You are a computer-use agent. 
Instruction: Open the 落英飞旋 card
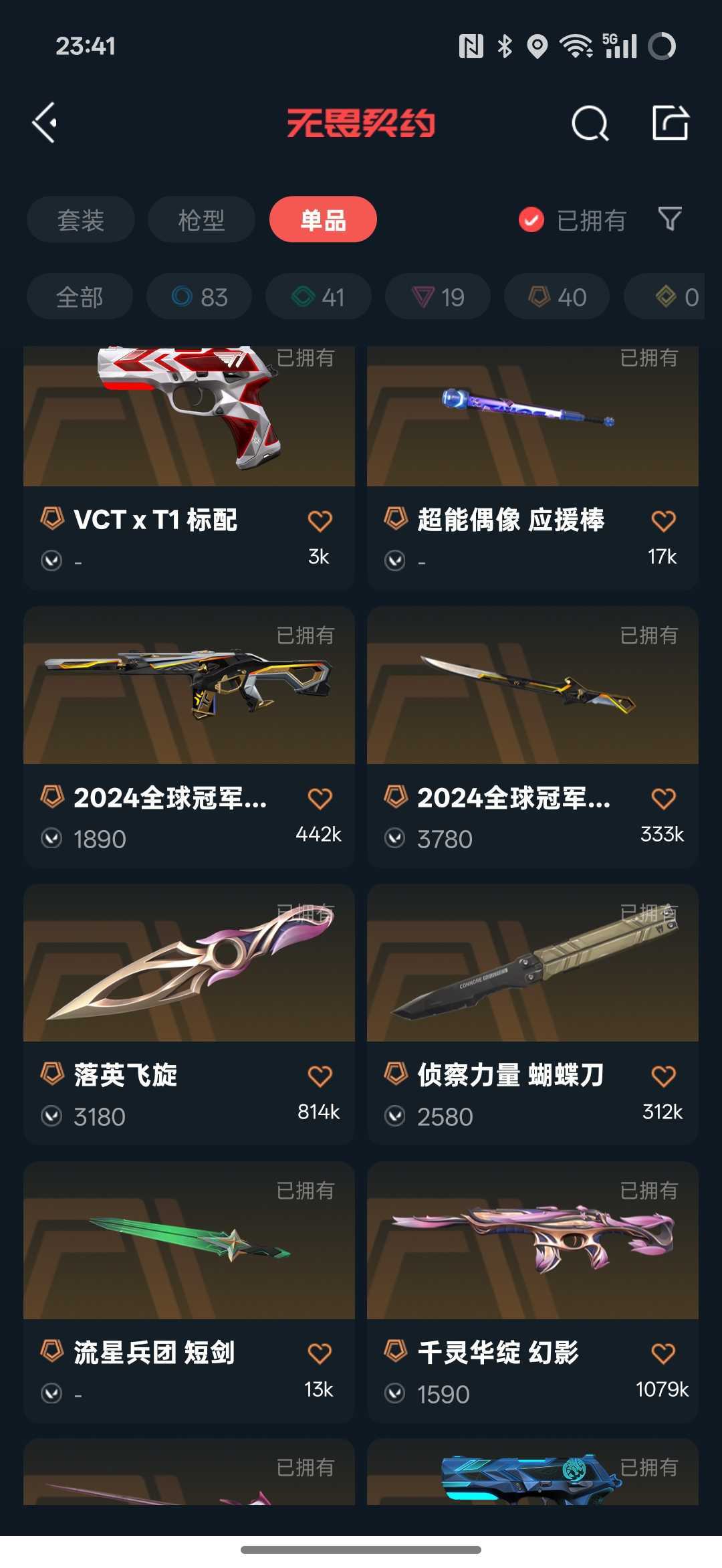189,1013
